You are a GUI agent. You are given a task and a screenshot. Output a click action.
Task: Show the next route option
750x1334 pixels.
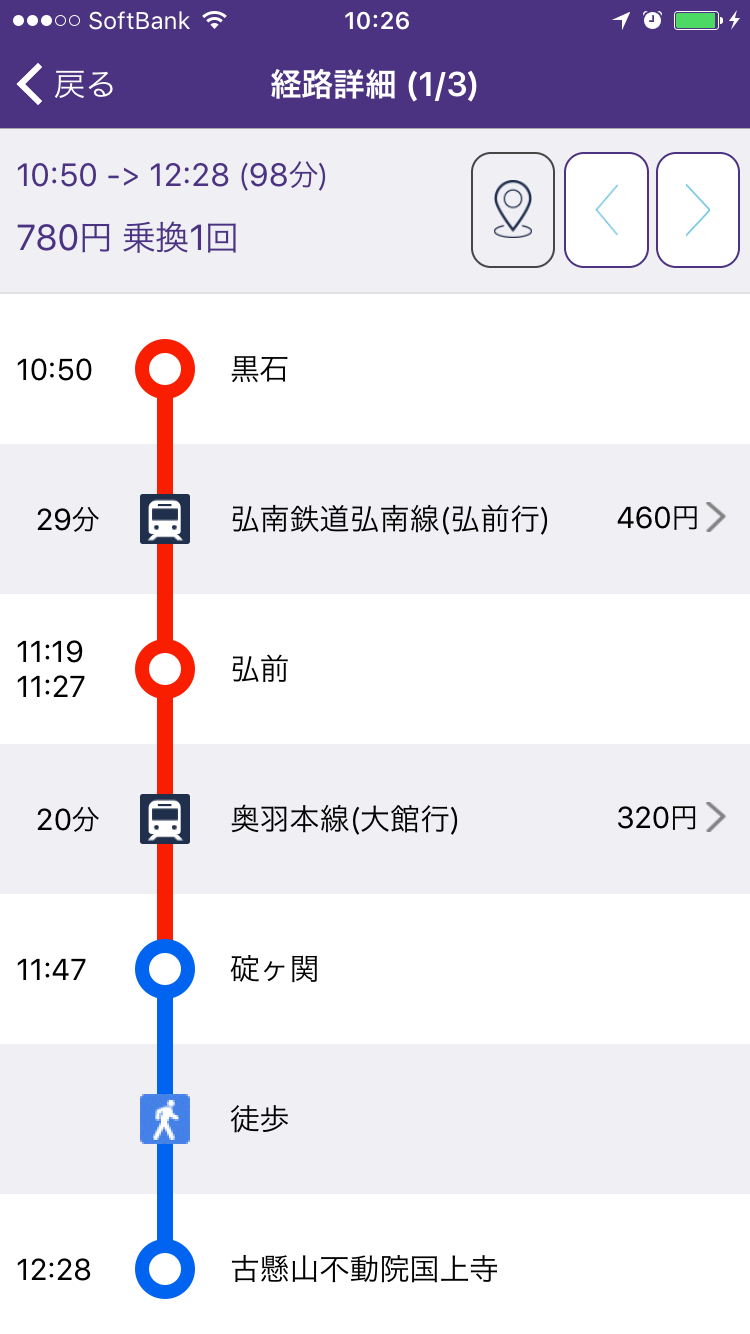(697, 210)
